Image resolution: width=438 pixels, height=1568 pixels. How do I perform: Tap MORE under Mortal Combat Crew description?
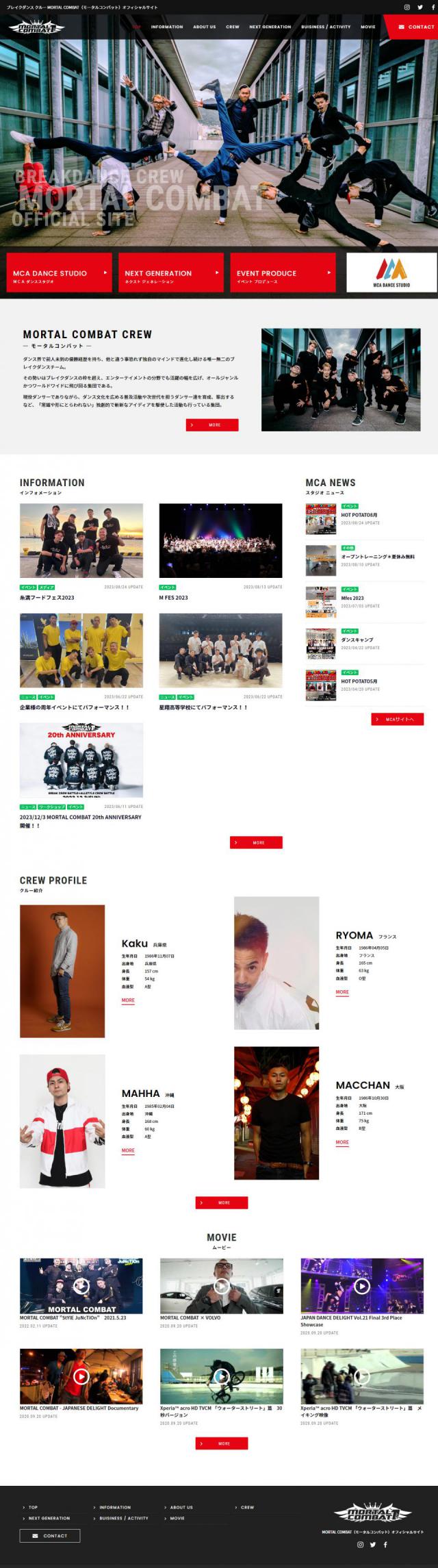coord(212,425)
